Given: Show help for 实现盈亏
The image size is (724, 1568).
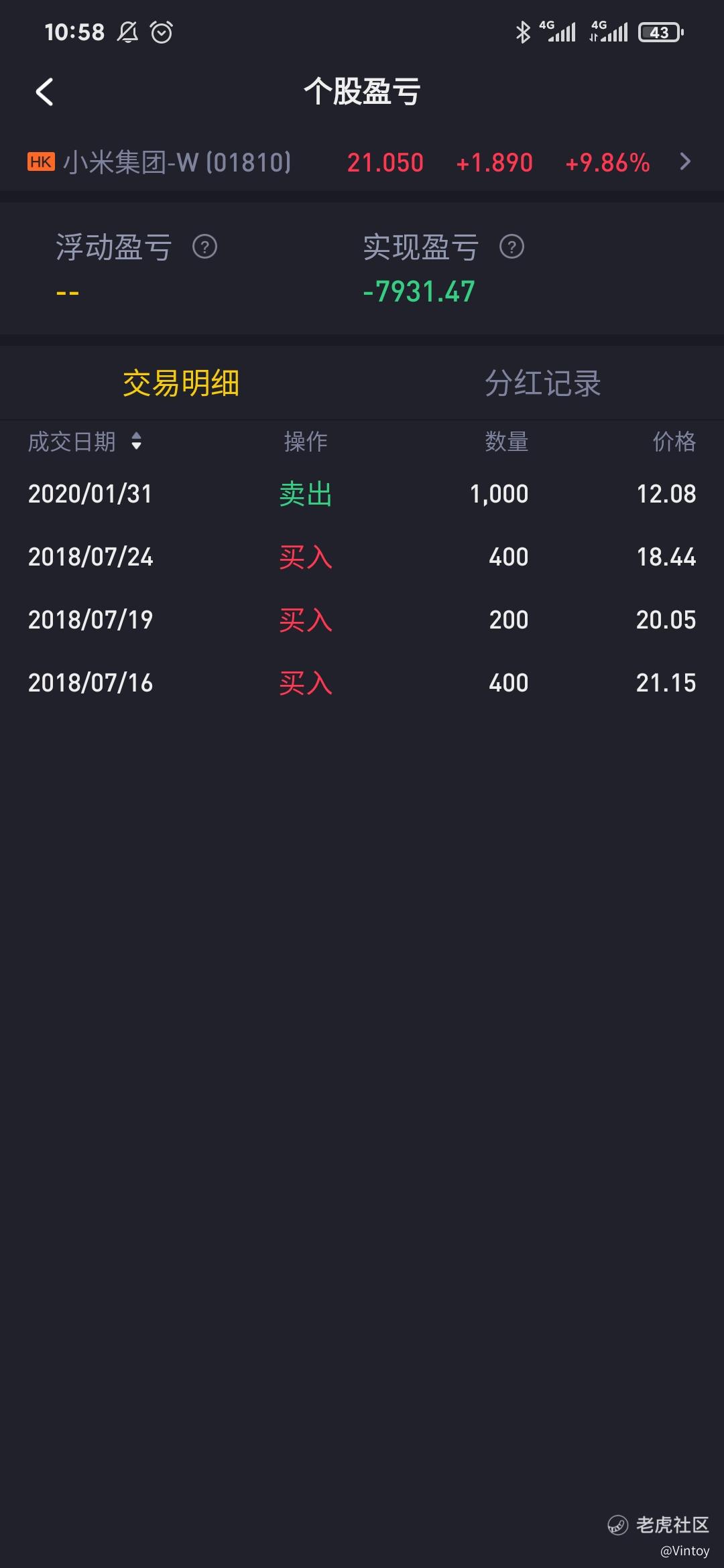Looking at the screenshot, I should (x=511, y=247).
